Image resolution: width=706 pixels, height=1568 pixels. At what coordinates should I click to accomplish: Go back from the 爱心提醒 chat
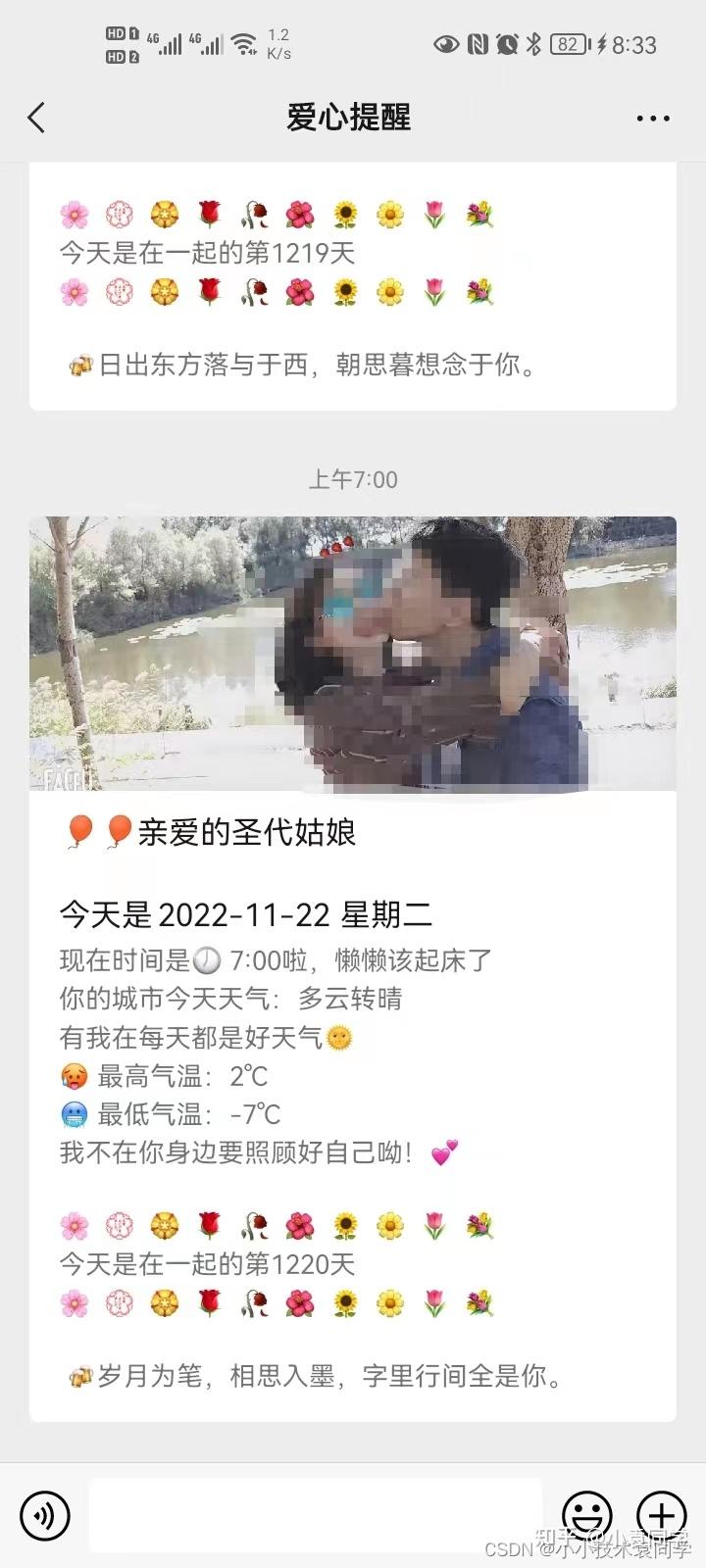coord(36,118)
